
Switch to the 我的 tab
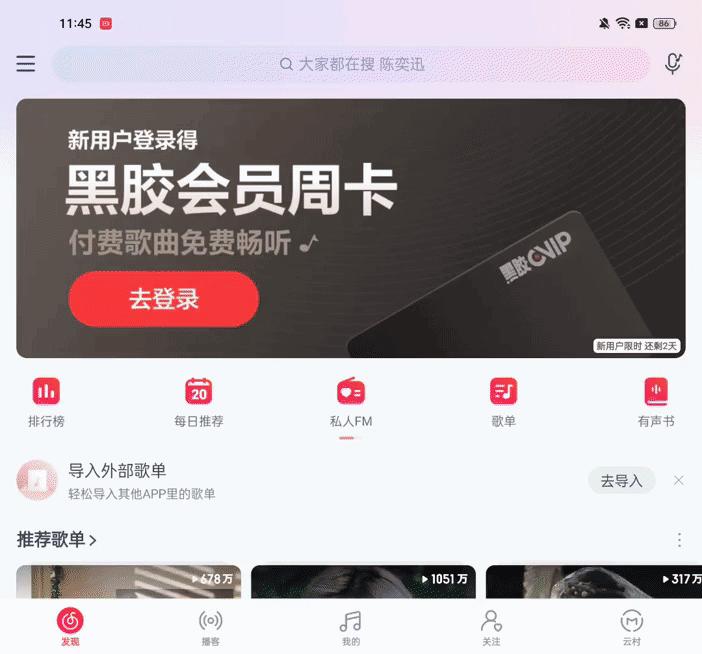coord(350,627)
